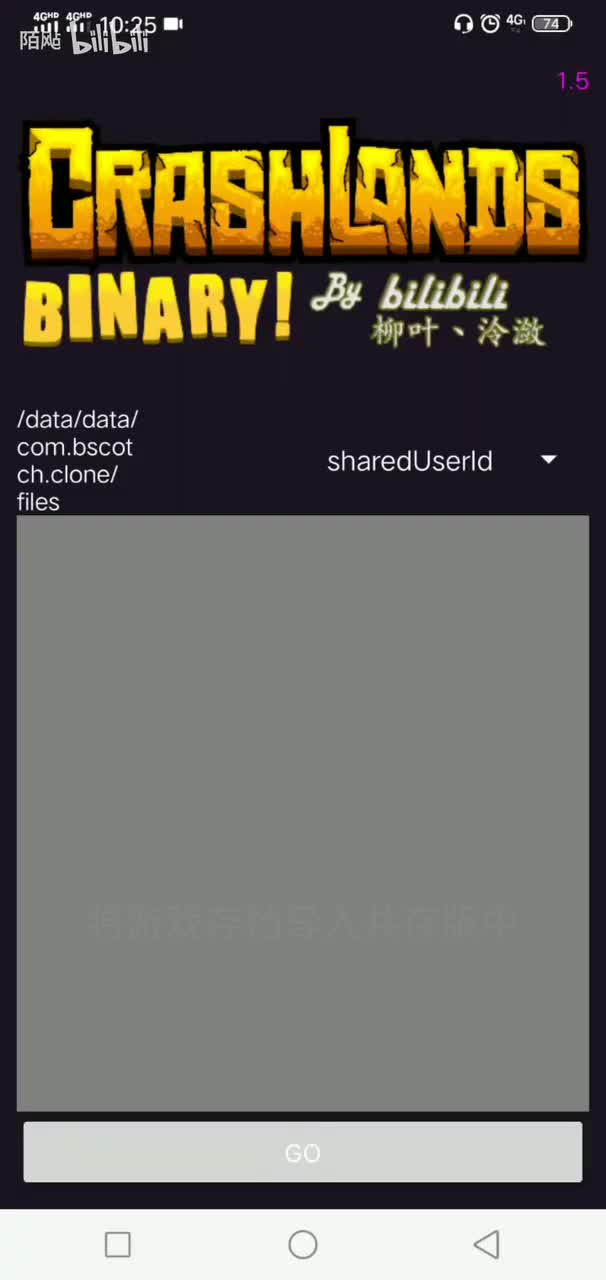
Task: Open the recent apps view
Action: click(118, 1245)
